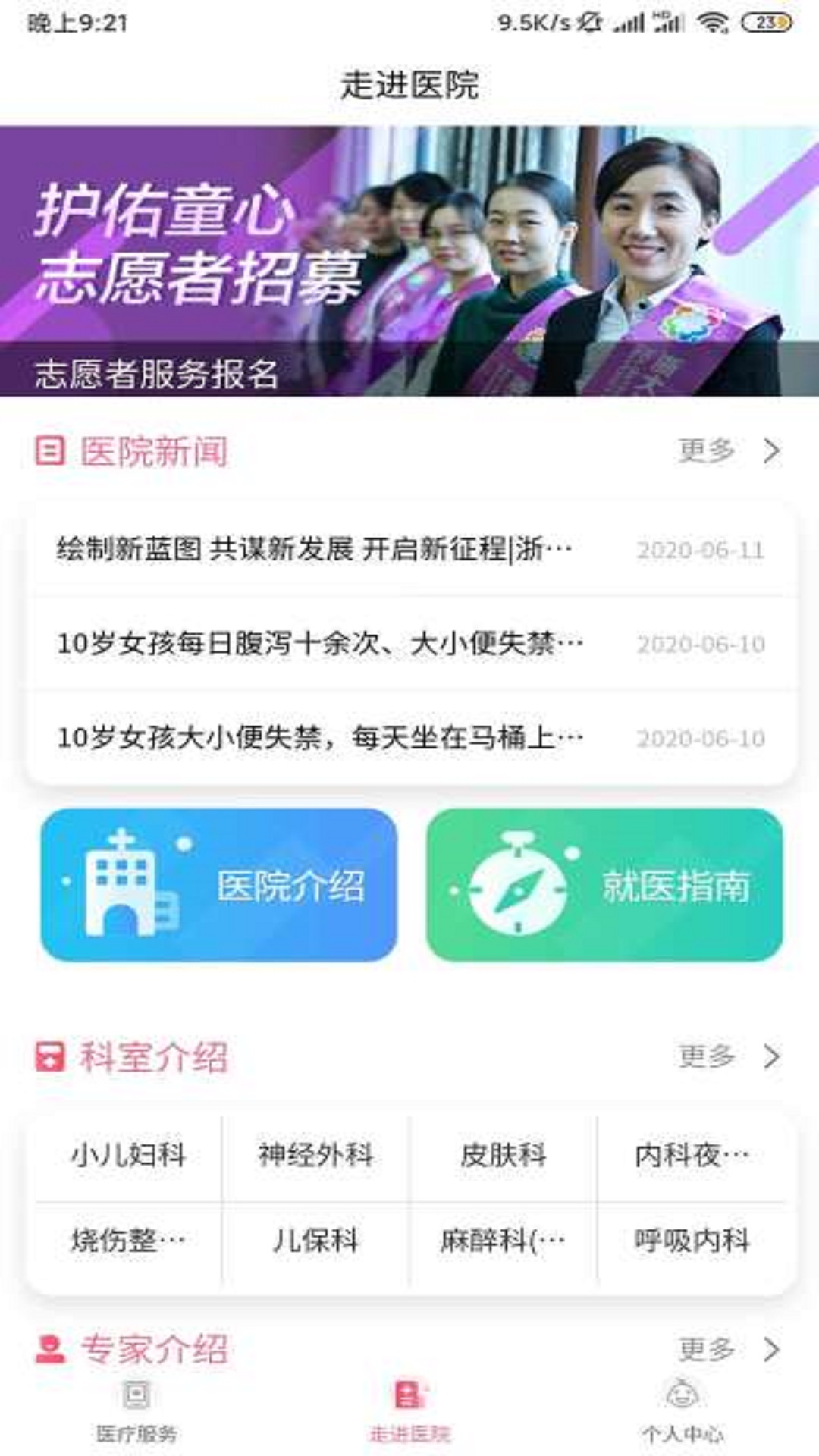Select the 神经外科 department
The width and height of the screenshot is (819, 1456).
click(x=315, y=1155)
